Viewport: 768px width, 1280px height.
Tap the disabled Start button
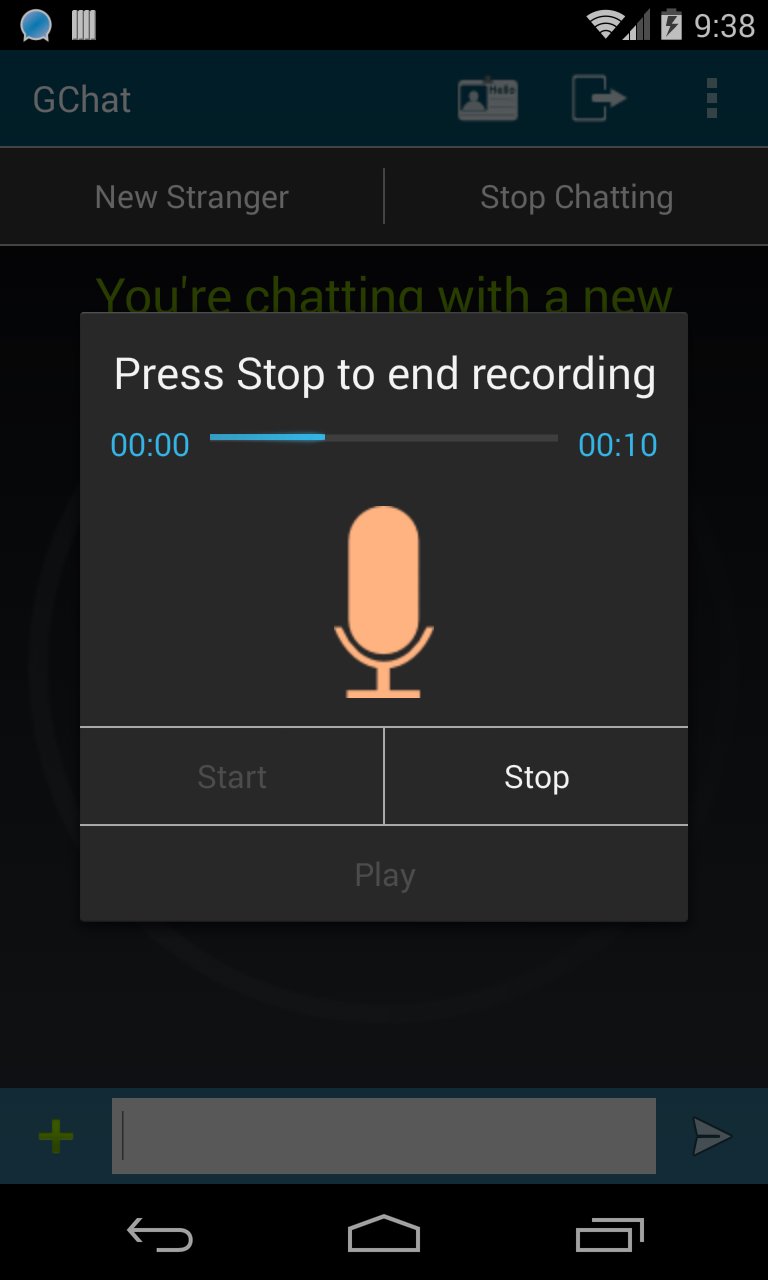231,776
